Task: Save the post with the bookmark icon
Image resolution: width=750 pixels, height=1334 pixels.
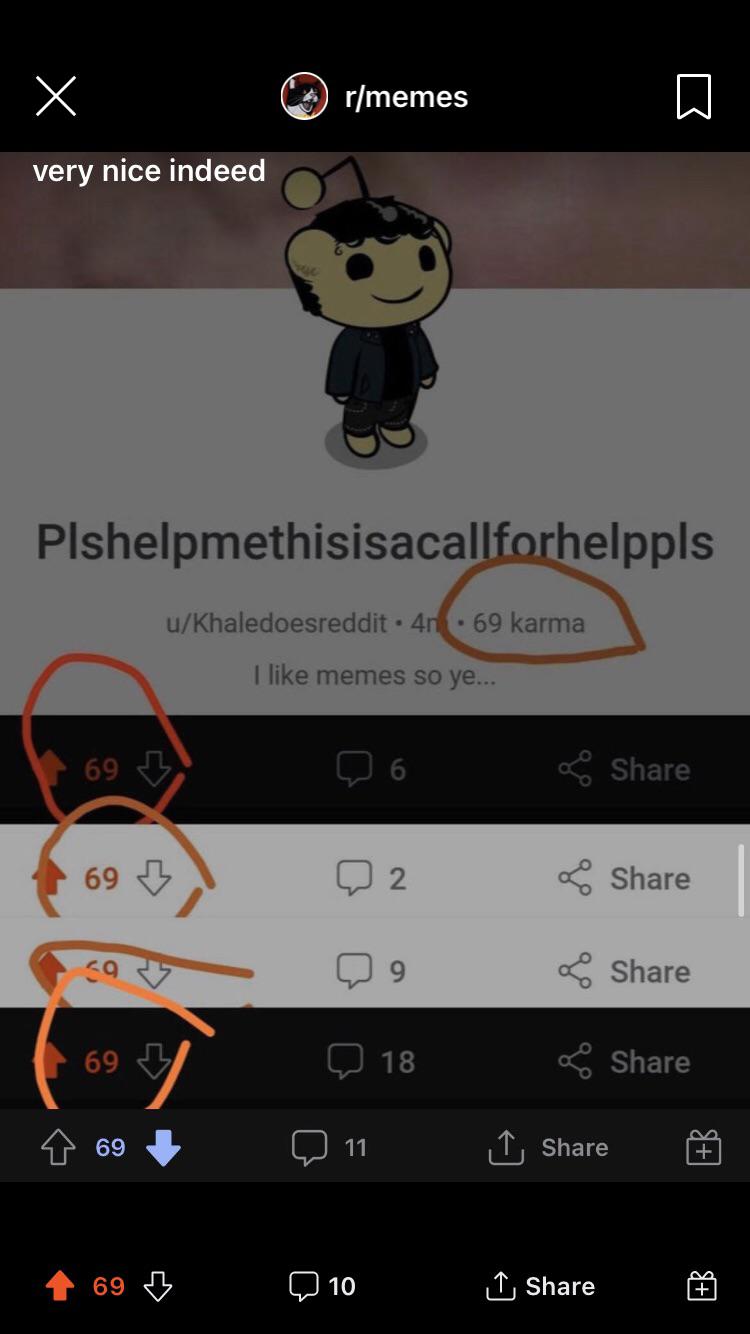Action: [x=693, y=97]
